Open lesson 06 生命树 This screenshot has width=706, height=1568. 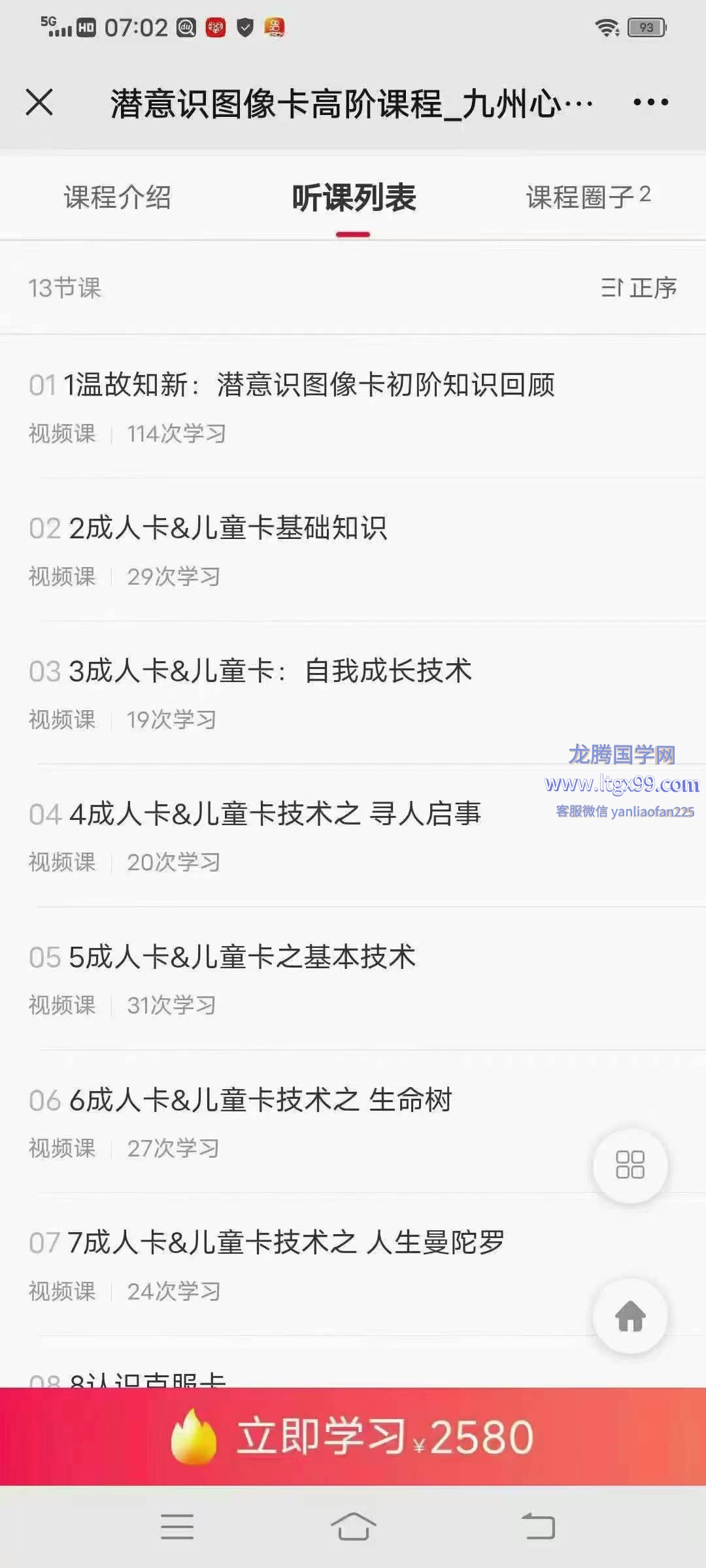pyautogui.click(x=353, y=1122)
